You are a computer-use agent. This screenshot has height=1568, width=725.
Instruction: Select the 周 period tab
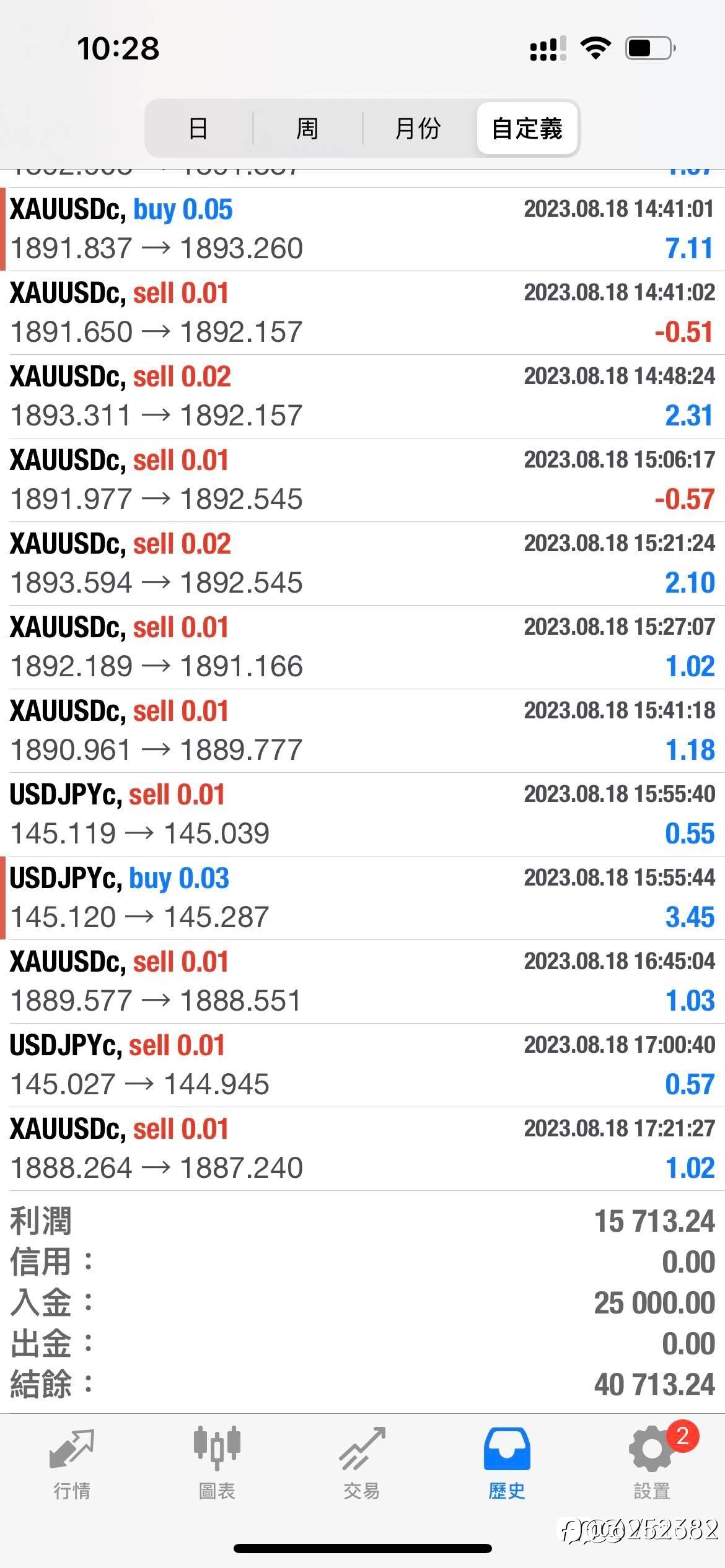coord(307,128)
